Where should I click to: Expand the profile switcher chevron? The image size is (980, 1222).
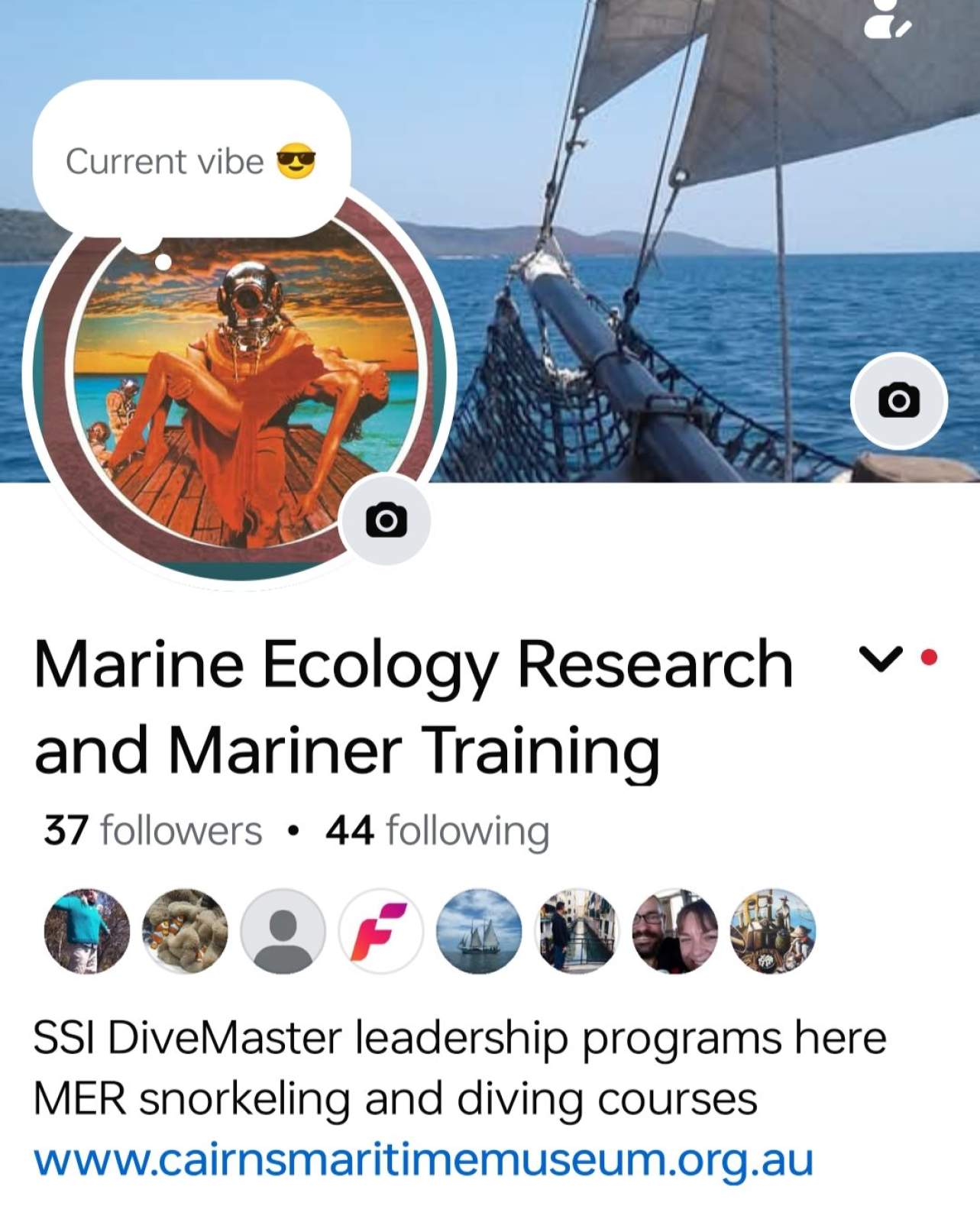point(880,658)
